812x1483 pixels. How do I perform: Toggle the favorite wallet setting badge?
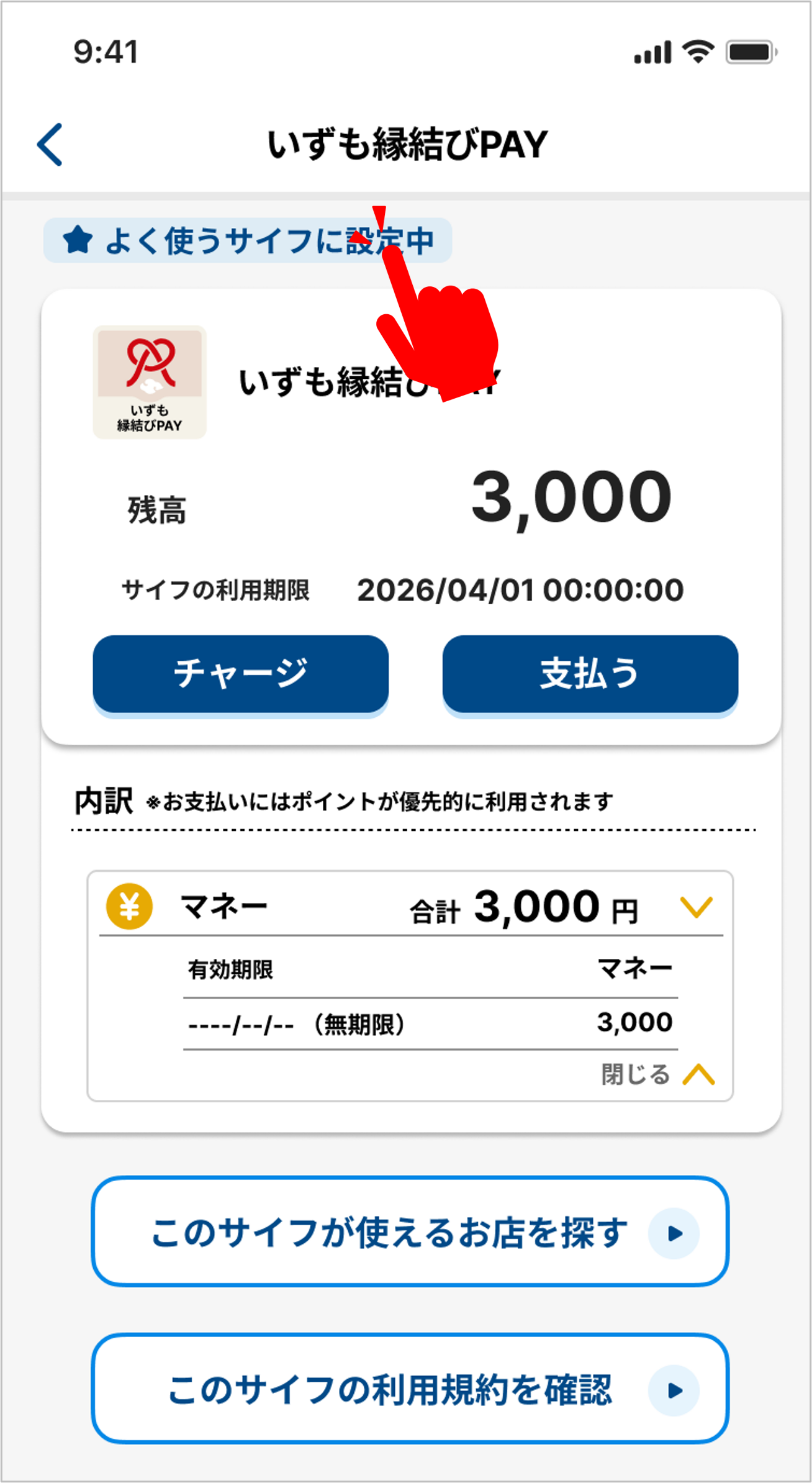click(247, 240)
